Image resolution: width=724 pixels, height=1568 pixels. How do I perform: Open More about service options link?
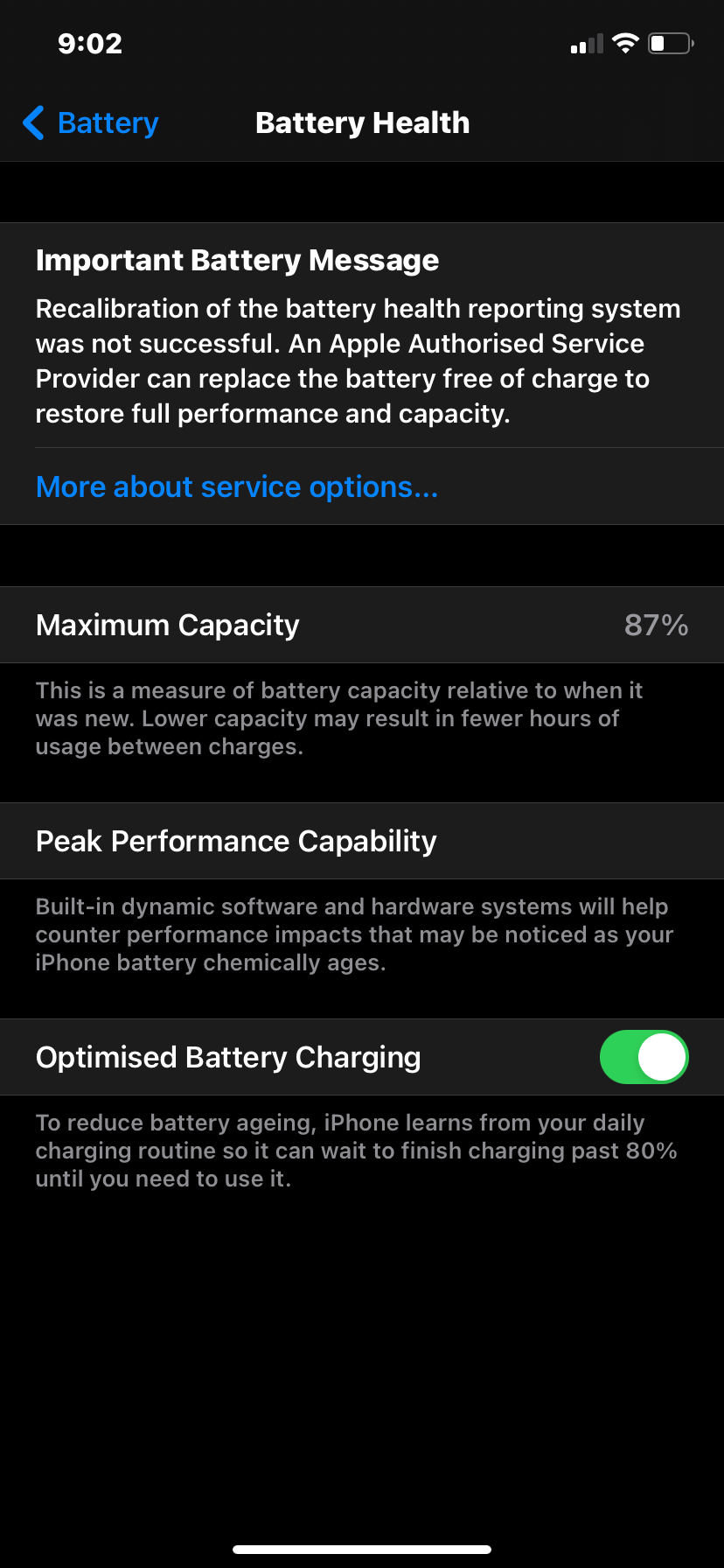(236, 486)
